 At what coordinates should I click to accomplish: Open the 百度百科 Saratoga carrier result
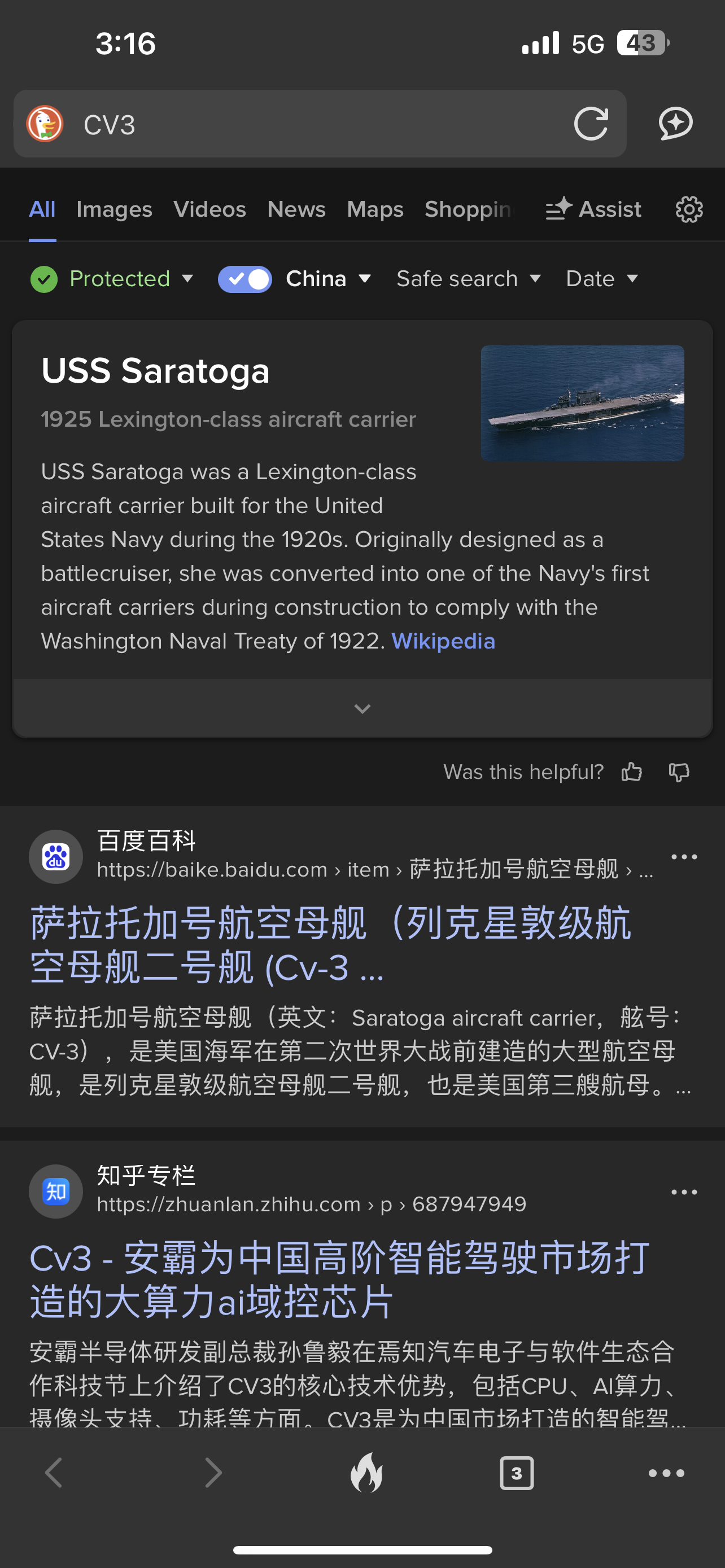(330, 945)
